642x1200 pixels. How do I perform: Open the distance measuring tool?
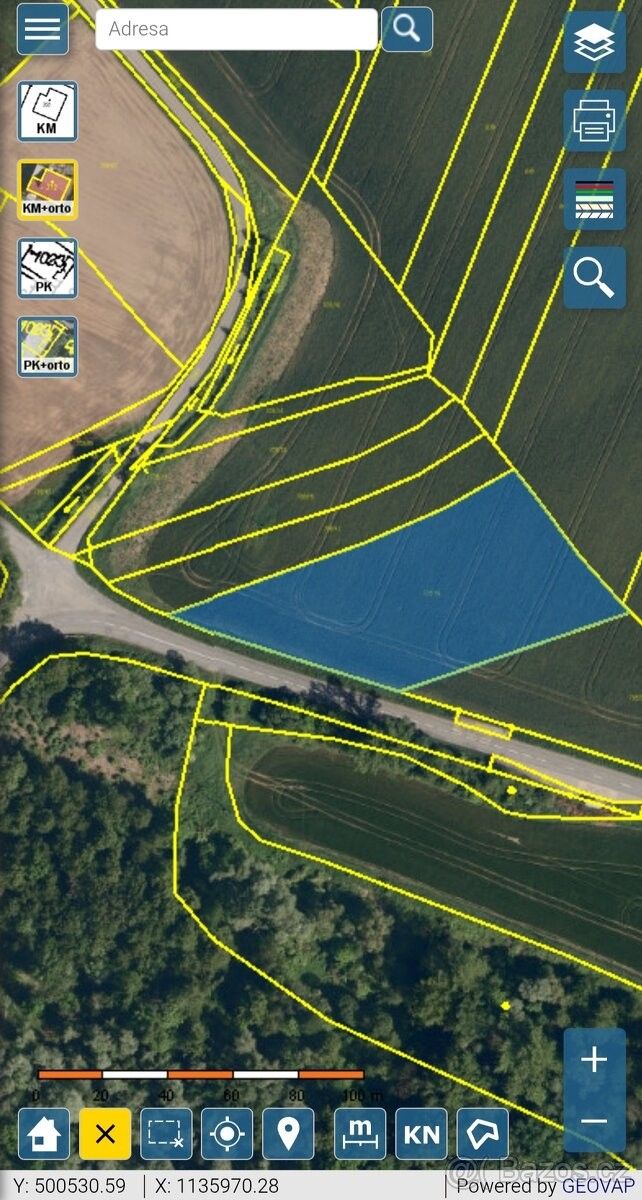360,1134
